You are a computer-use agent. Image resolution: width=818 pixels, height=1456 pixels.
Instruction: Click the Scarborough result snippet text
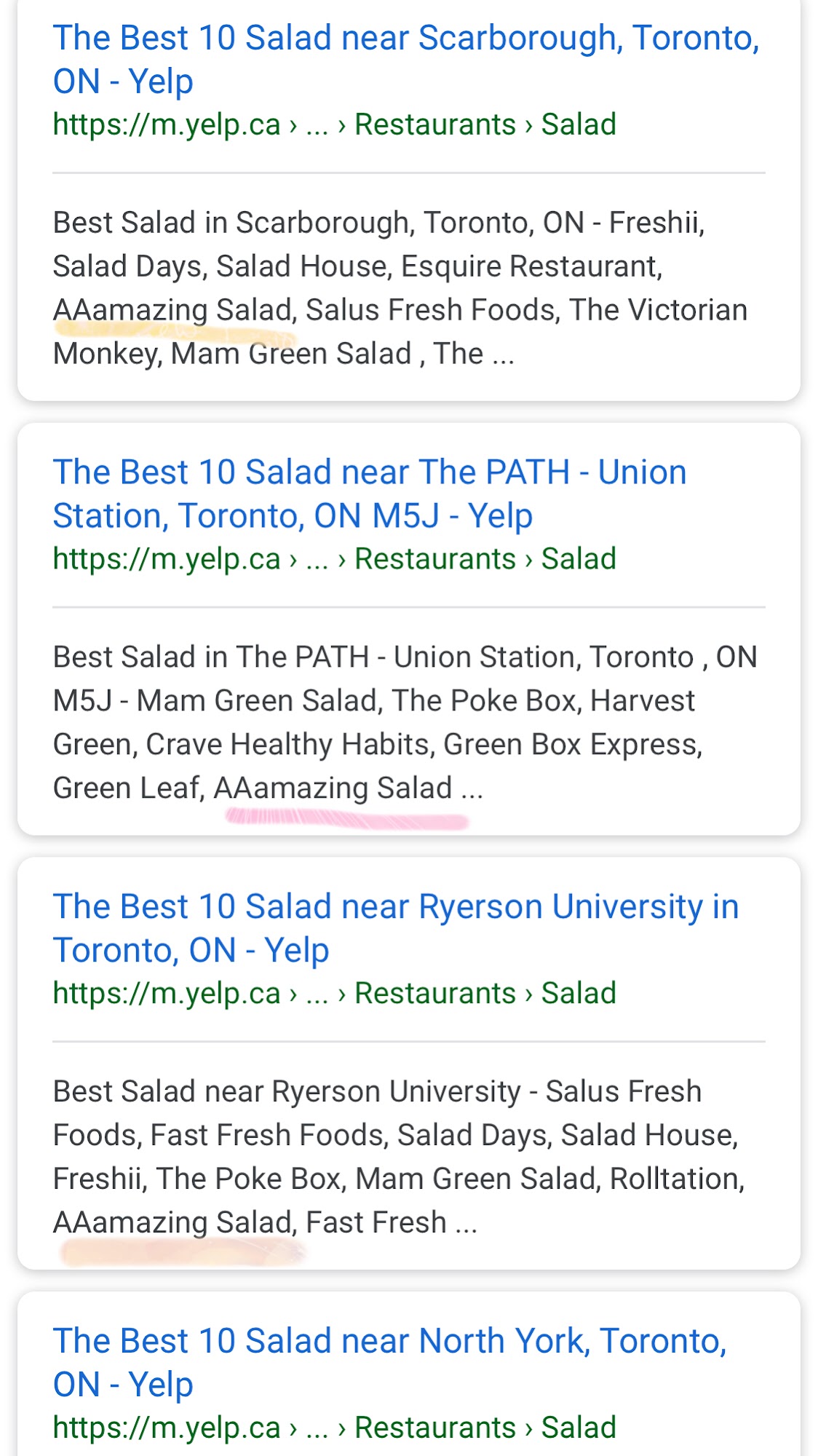tap(400, 287)
